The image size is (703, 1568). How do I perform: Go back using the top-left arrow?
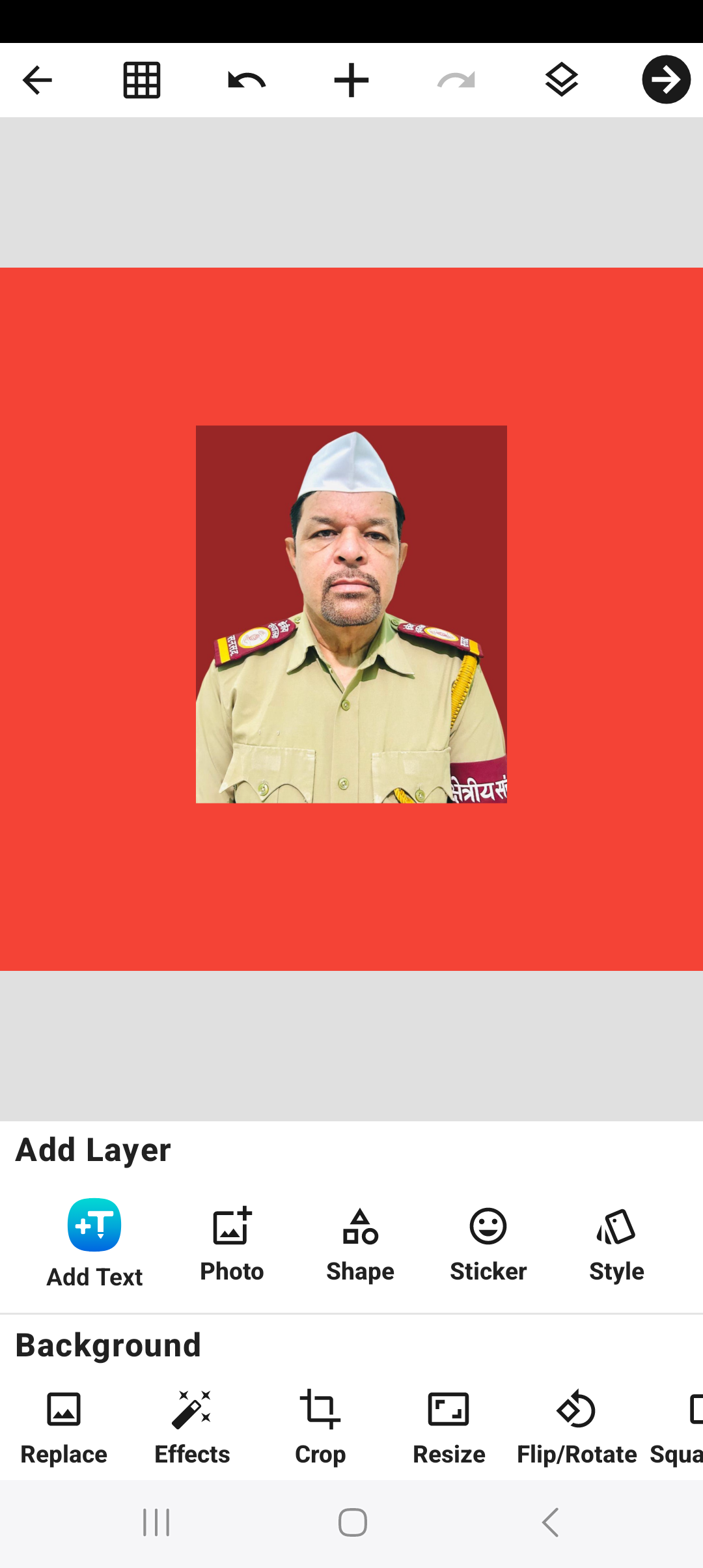click(37, 80)
